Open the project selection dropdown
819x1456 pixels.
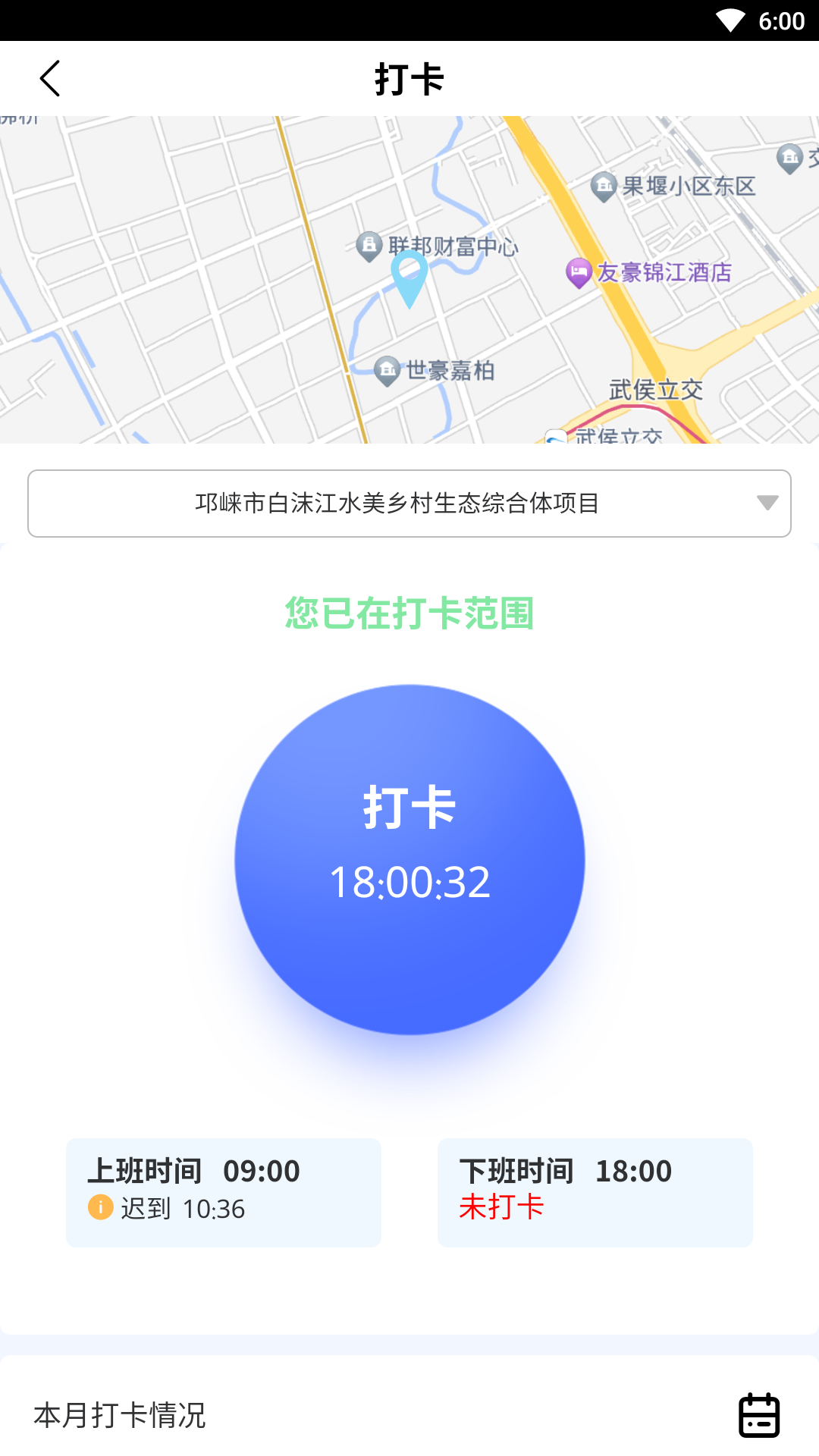(x=409, y=503)
